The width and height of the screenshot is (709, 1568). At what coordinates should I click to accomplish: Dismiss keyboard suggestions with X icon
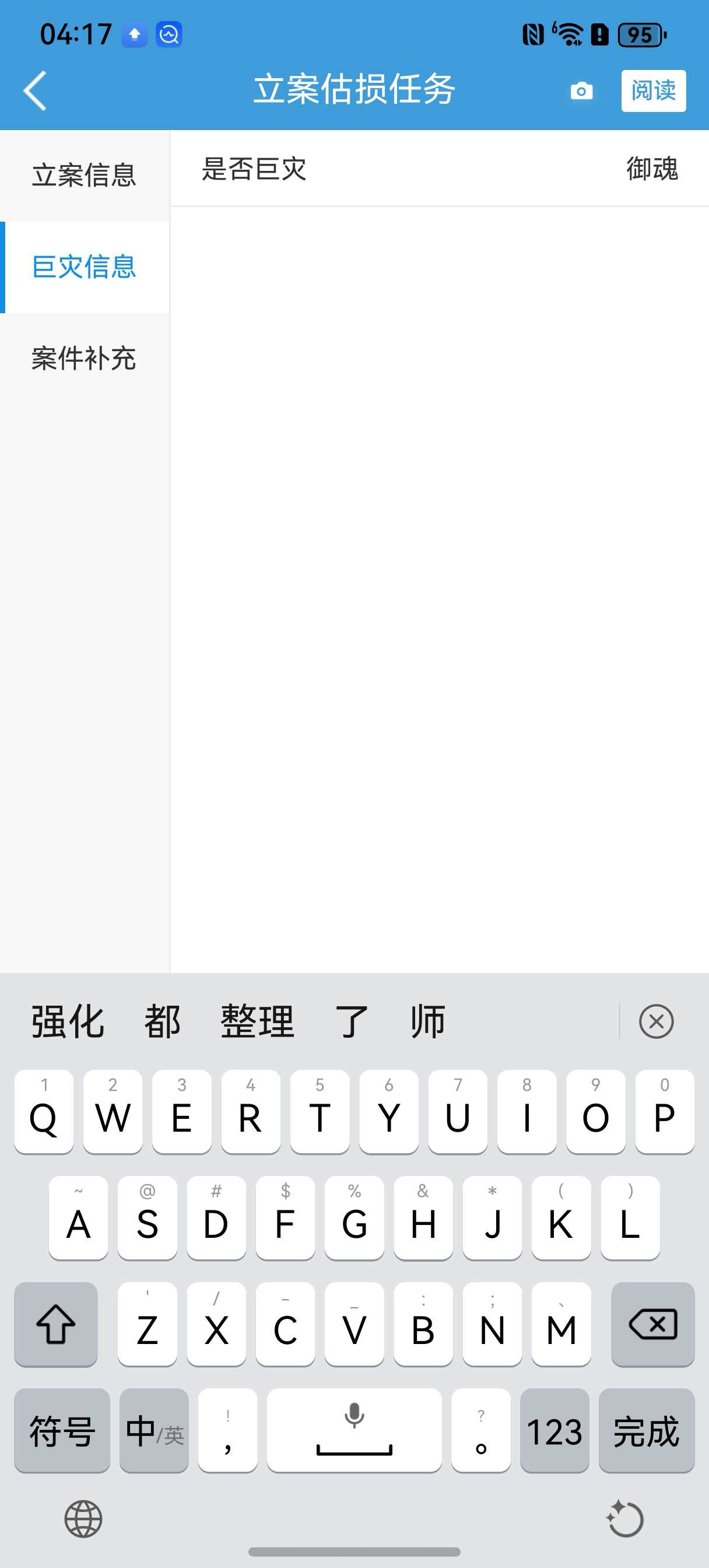[656, 1021]
